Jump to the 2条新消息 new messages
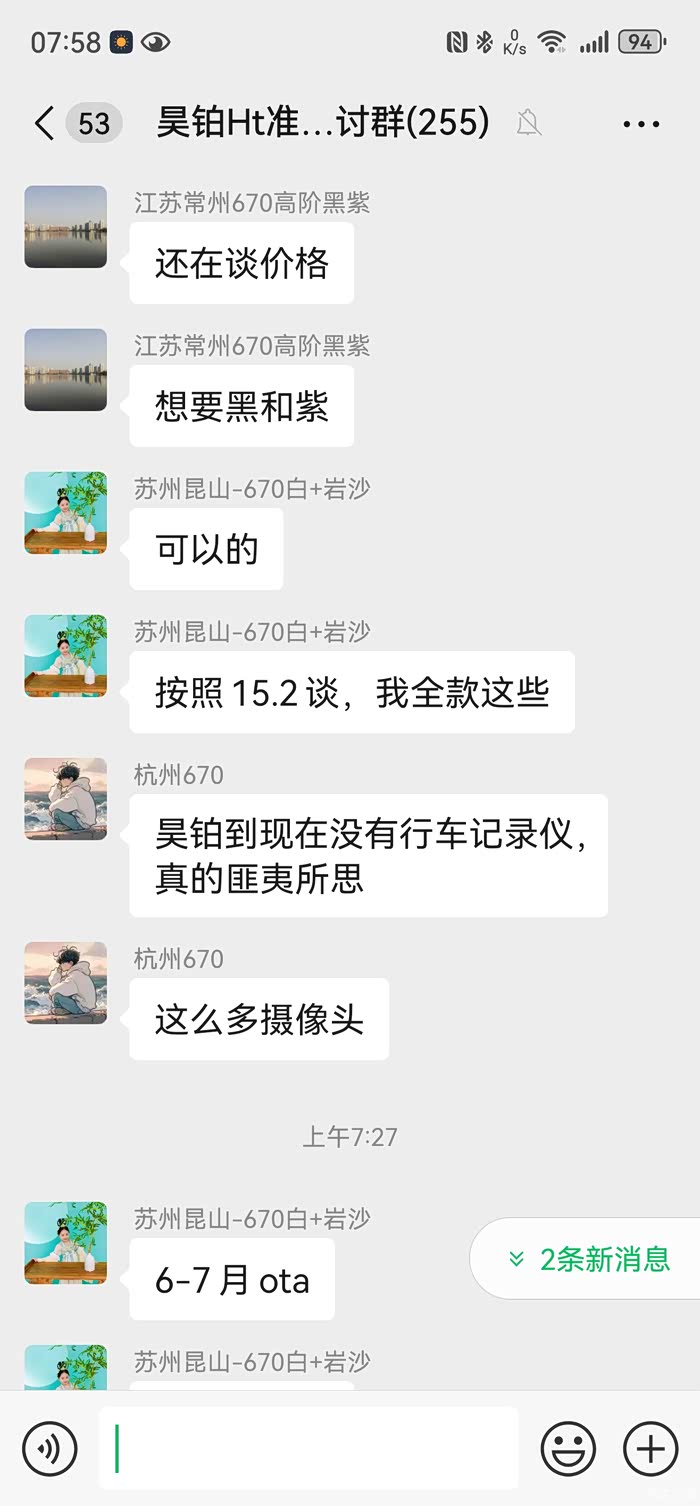Screen dimensions: 700x1506 click(x=586, y=1259)
